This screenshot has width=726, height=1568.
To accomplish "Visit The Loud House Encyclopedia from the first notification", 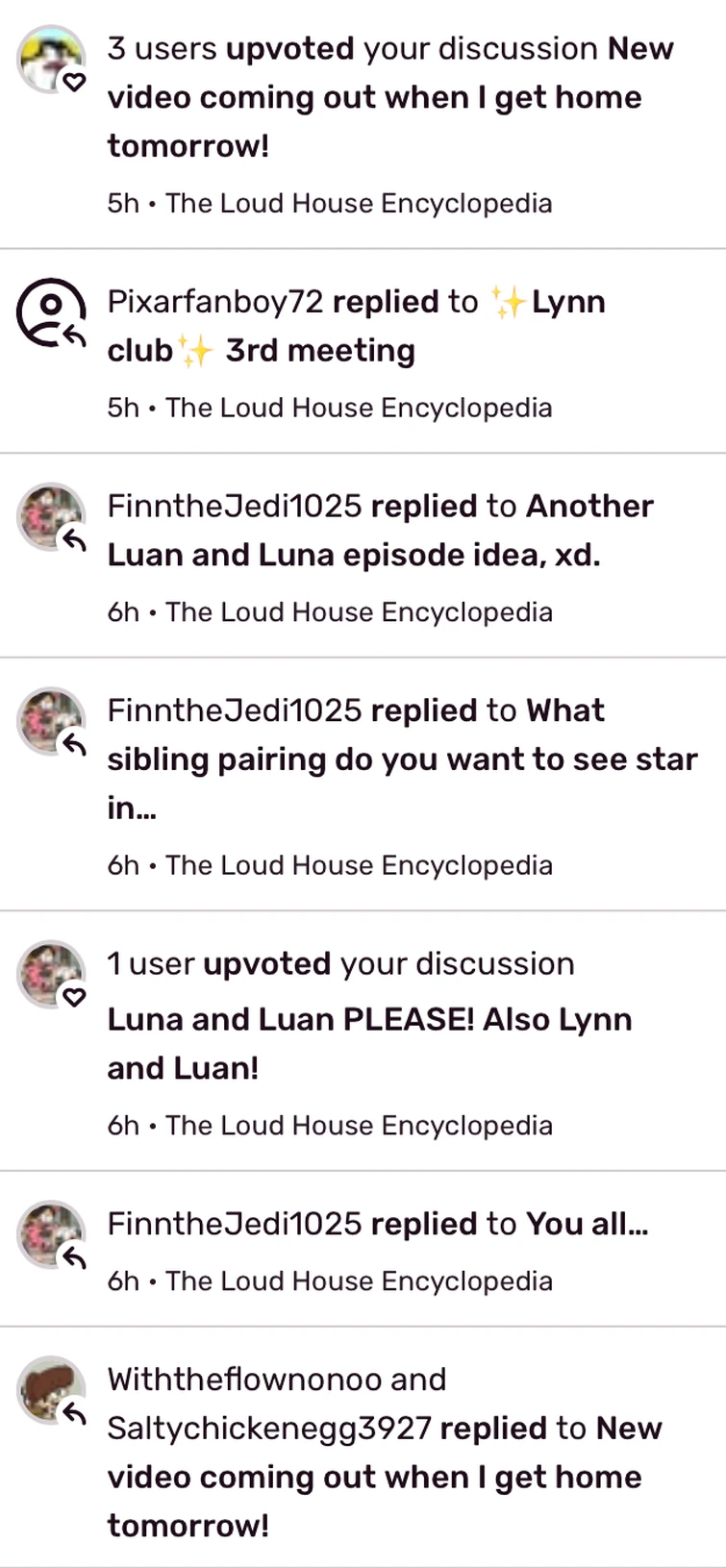I will click(x=361, y=203).
